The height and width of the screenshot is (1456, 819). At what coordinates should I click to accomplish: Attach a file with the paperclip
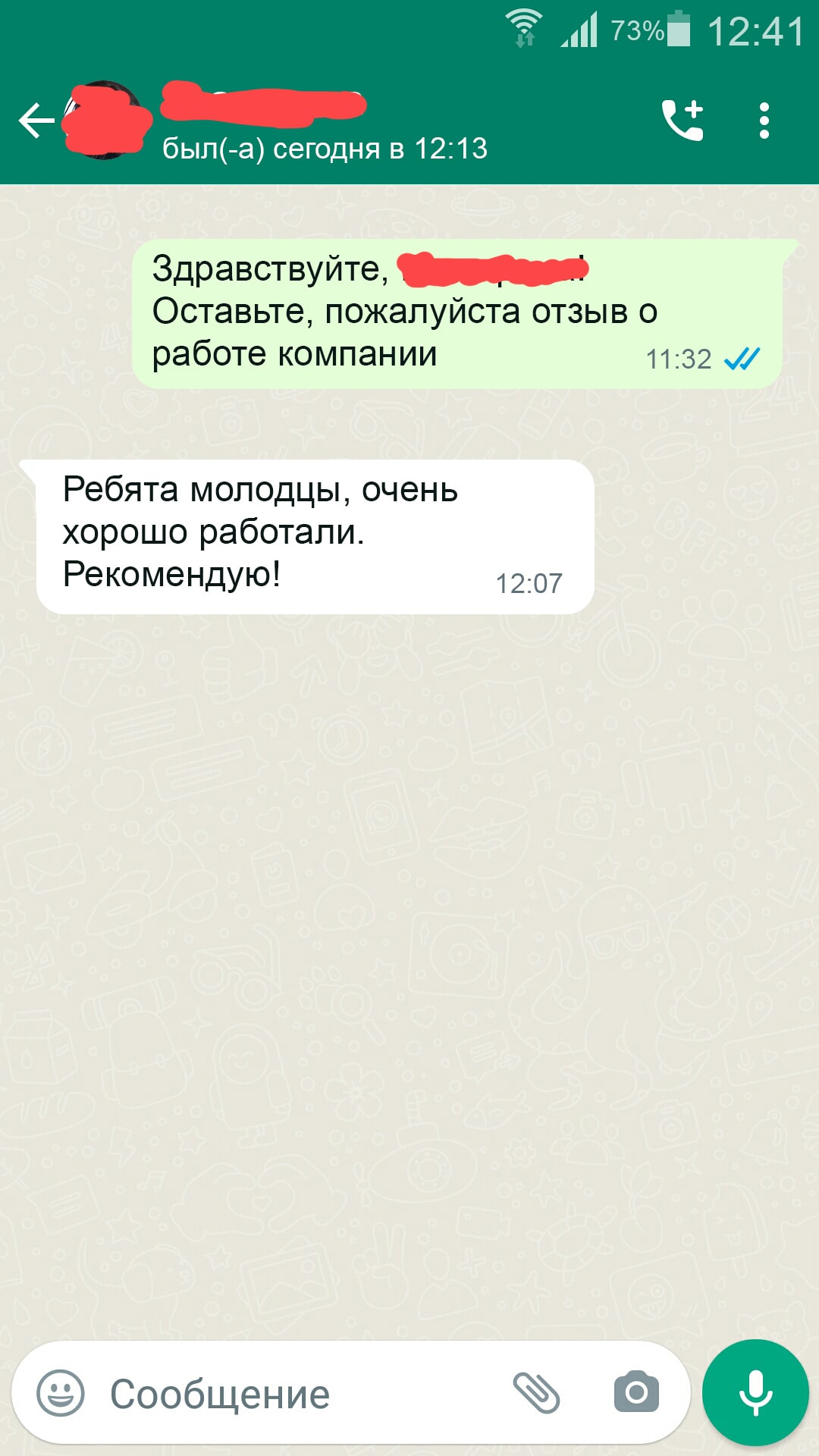(536, 1393)
